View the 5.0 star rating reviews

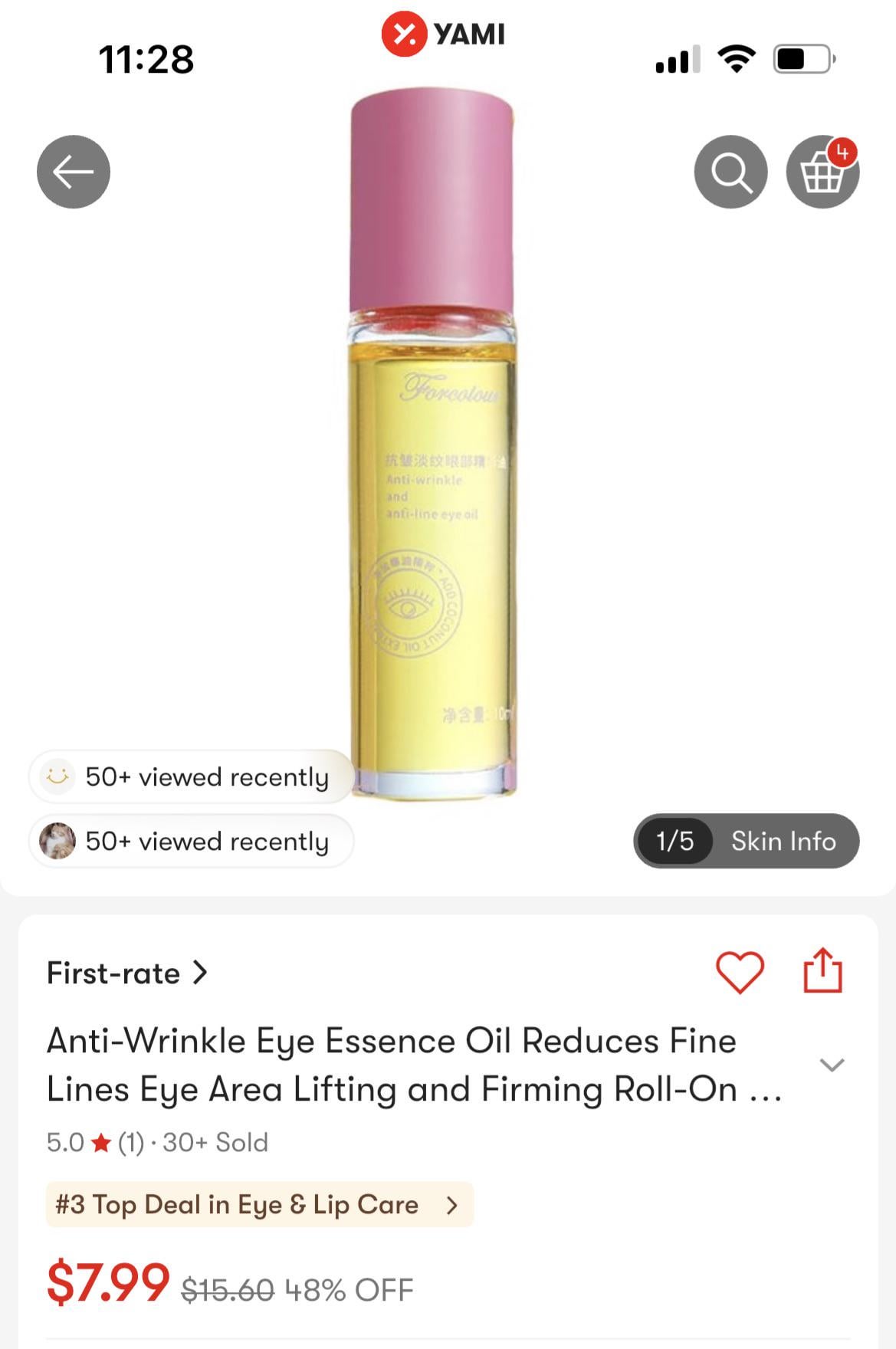tap(96, 1143)
